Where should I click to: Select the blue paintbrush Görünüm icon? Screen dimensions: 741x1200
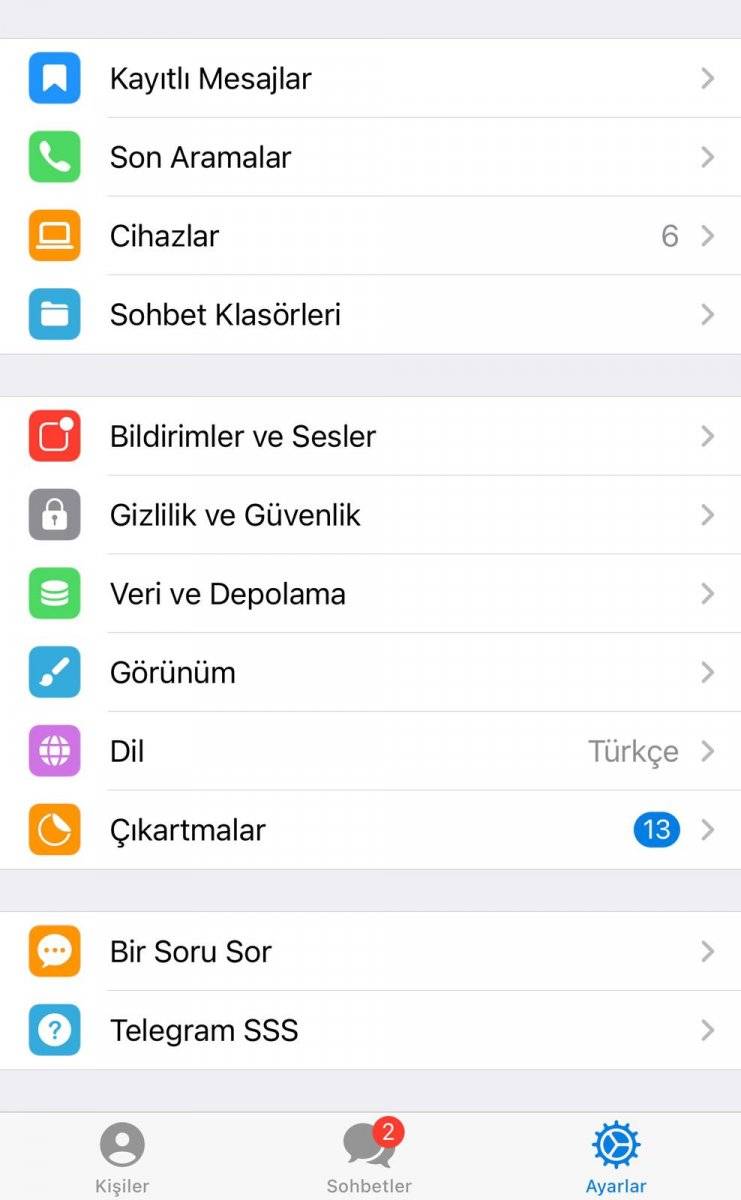click(55, 672)
